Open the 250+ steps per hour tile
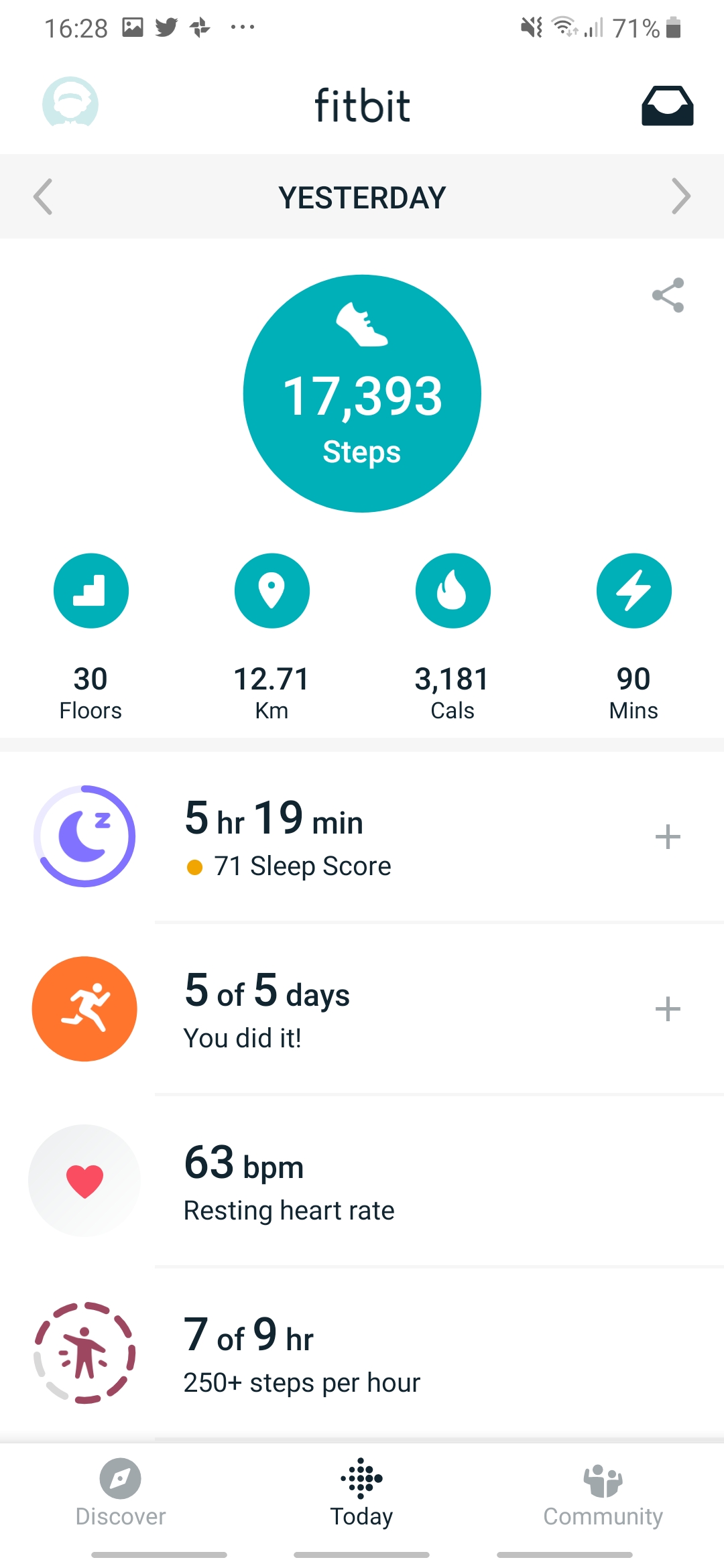The image size is (724, 1568). pyautogui.click(x=302, y=1354)
